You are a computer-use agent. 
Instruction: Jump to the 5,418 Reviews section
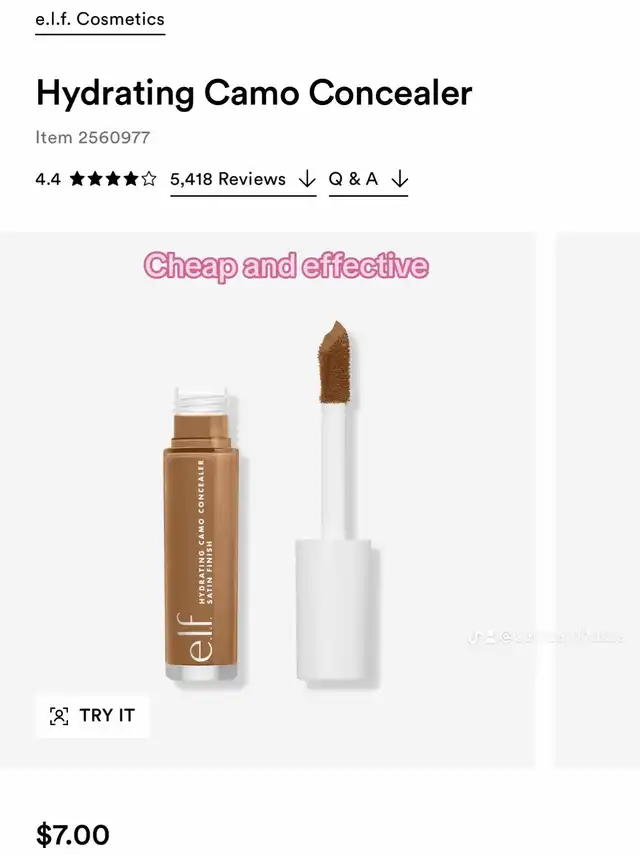242,179
